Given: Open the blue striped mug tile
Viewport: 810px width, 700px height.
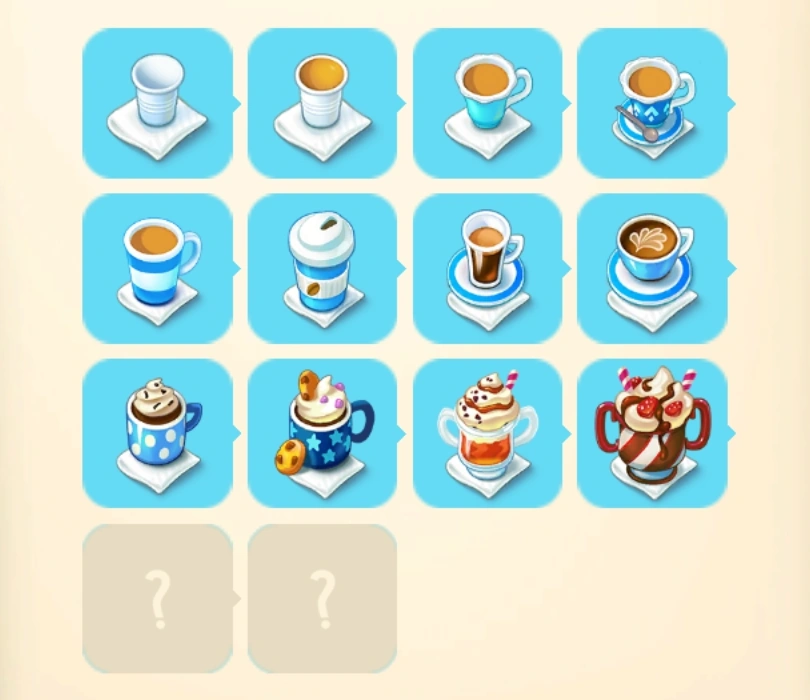Looking at the screenshot, I should click(158, 269).
